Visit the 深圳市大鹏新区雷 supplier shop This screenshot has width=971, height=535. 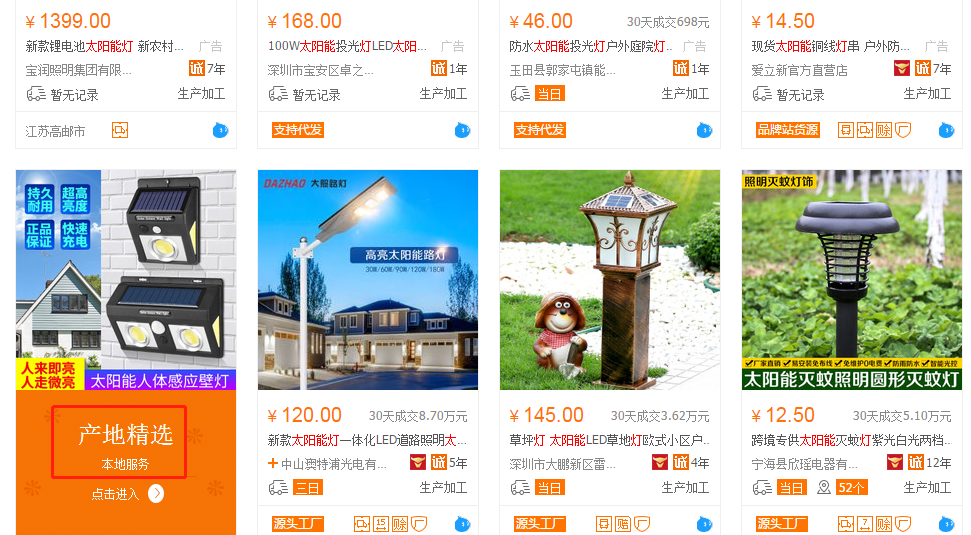[574, 464]
